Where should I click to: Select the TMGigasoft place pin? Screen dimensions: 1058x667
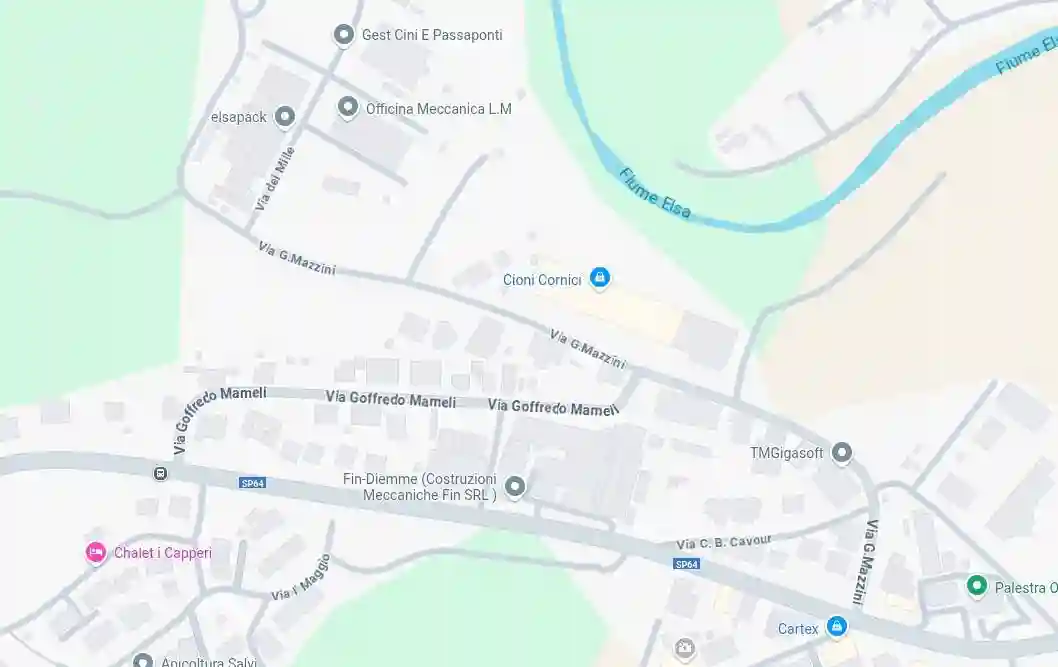click(x=842, y=453)
